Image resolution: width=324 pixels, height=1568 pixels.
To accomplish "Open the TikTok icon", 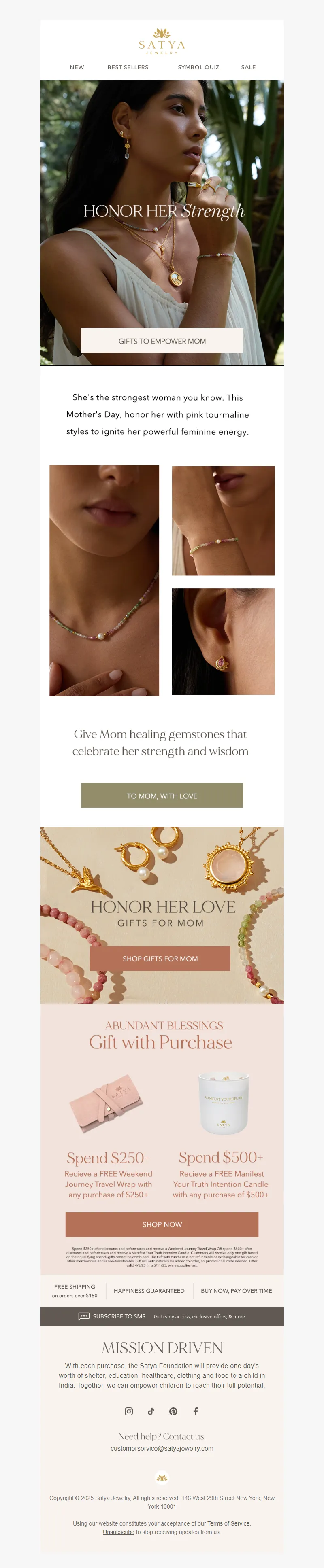I will (x=151, y=1411).
